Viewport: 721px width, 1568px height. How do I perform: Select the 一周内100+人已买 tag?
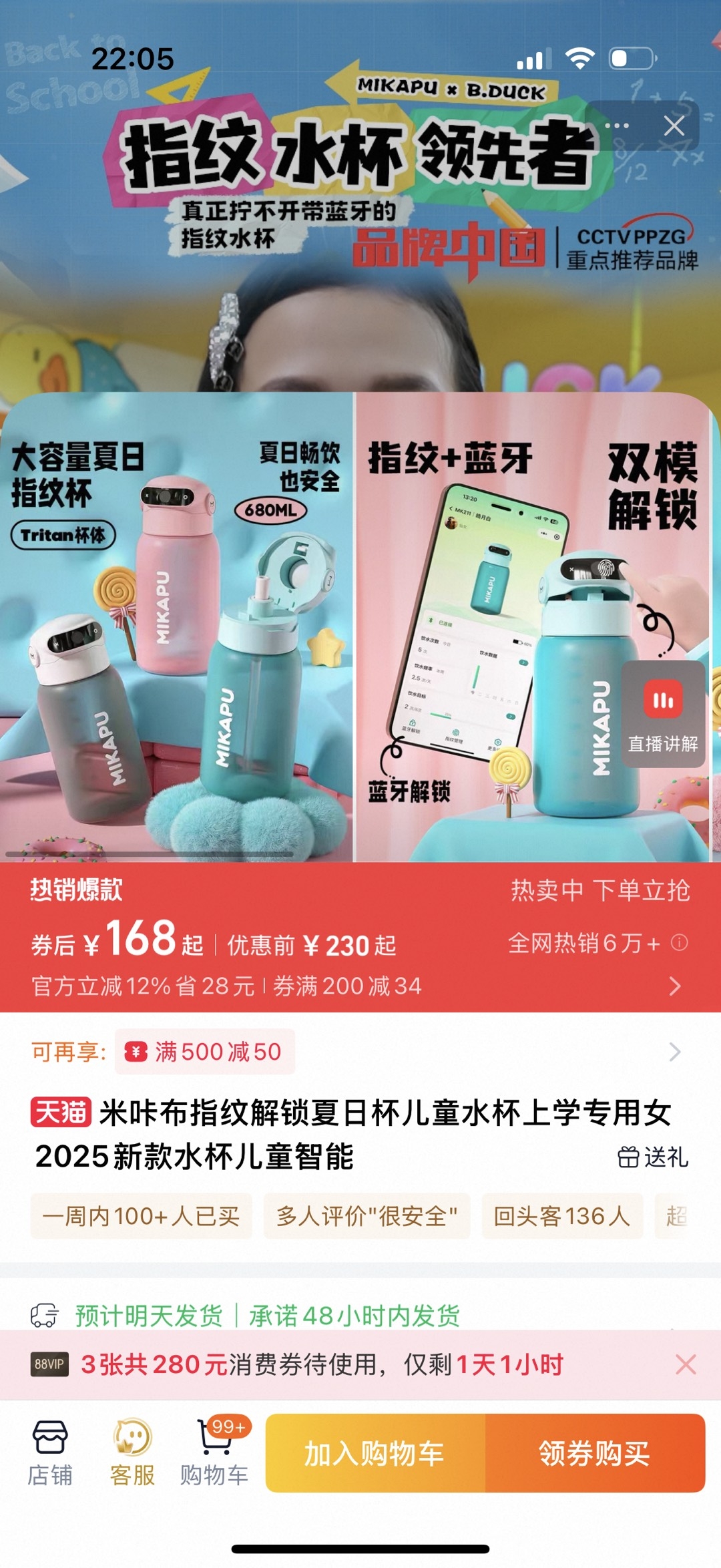[x=141, y=1216]
